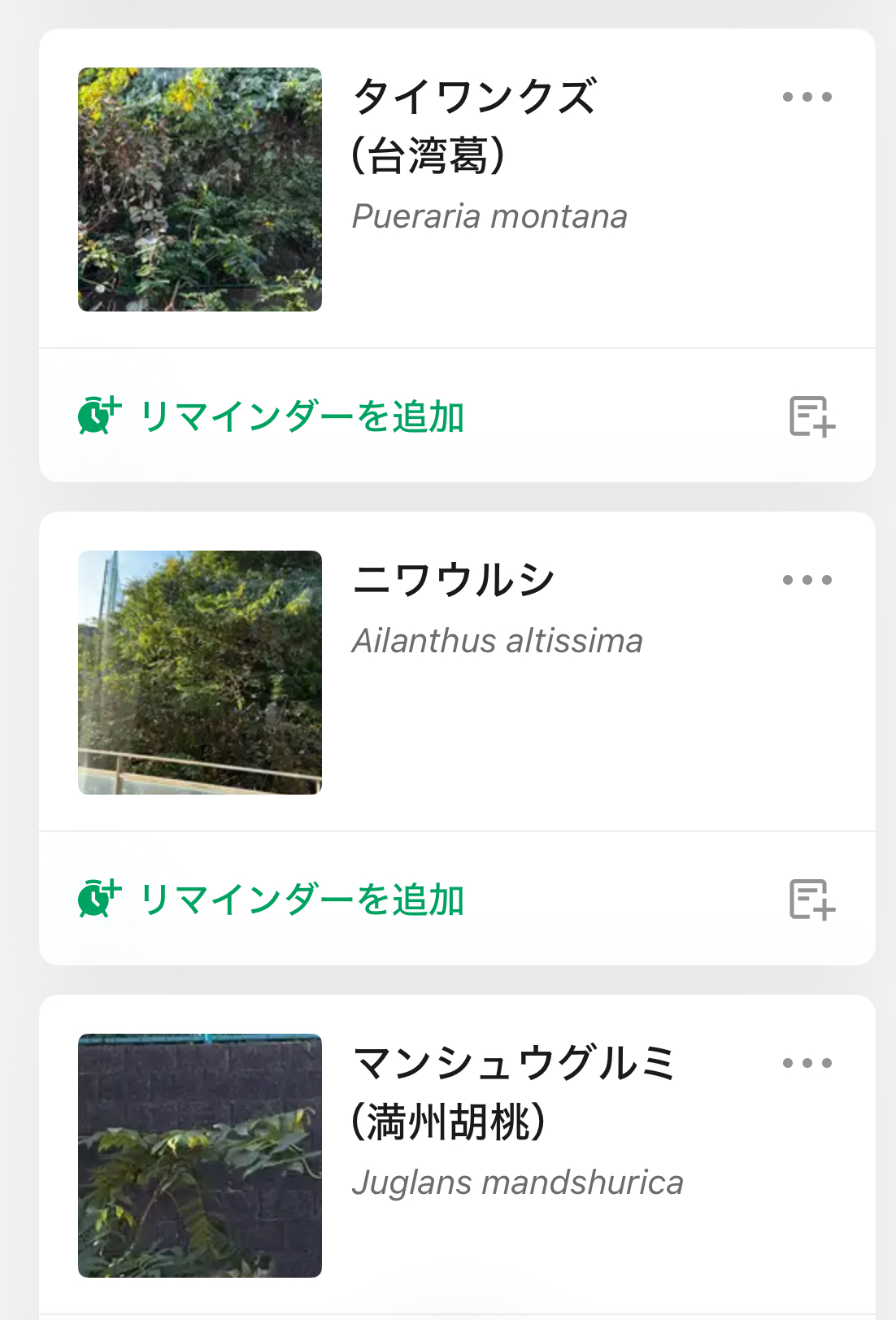Open more options for タイワンクズ
Screen dimensions: 896x1320
(x=807, y=97)
